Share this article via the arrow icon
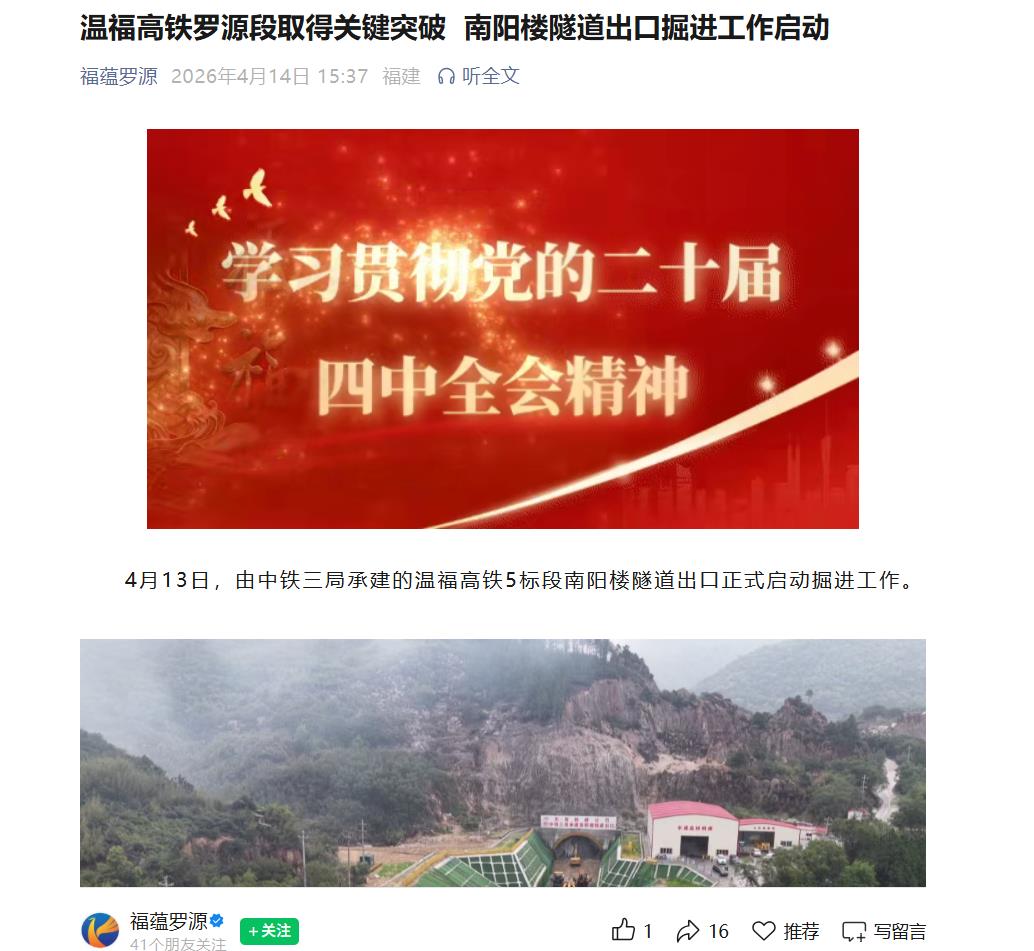The width and height of the screenshot is (1034, 951). 688,931
